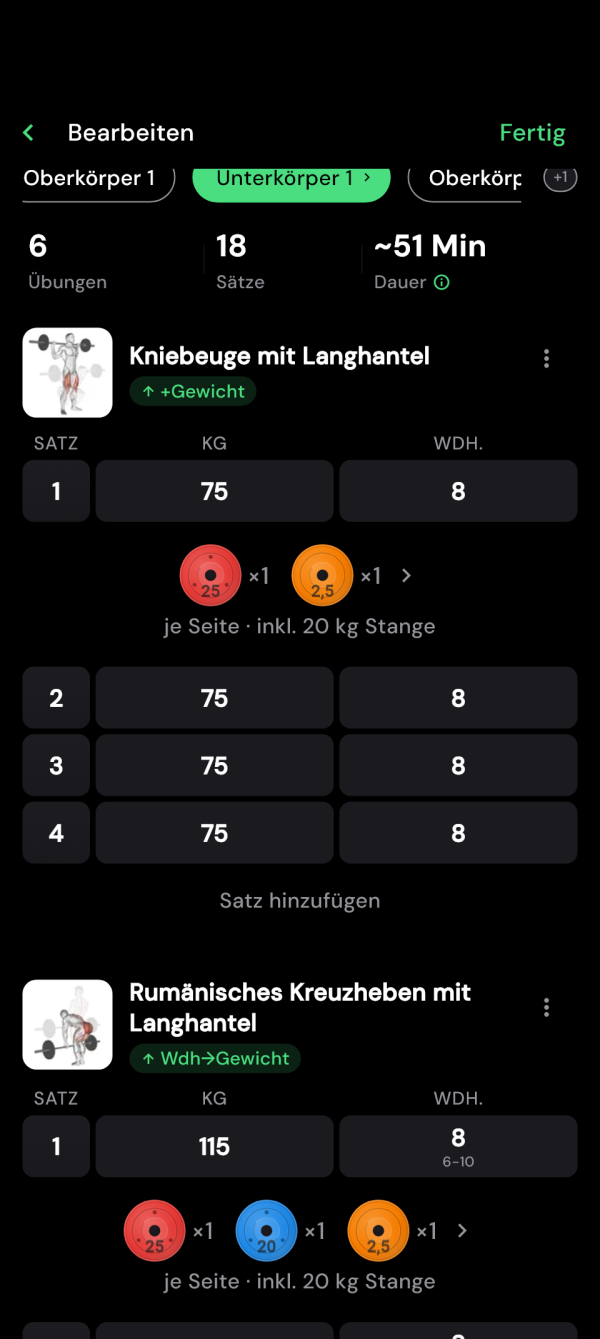Tap the +Gewicht progression chip
600x1339 pixels.
coord(193,391)
